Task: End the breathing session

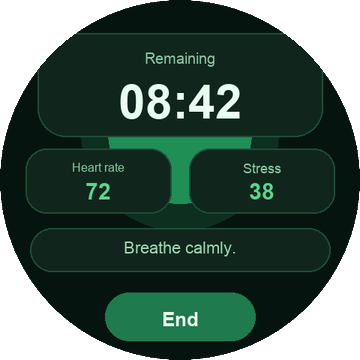Action: tap(180, 317)
